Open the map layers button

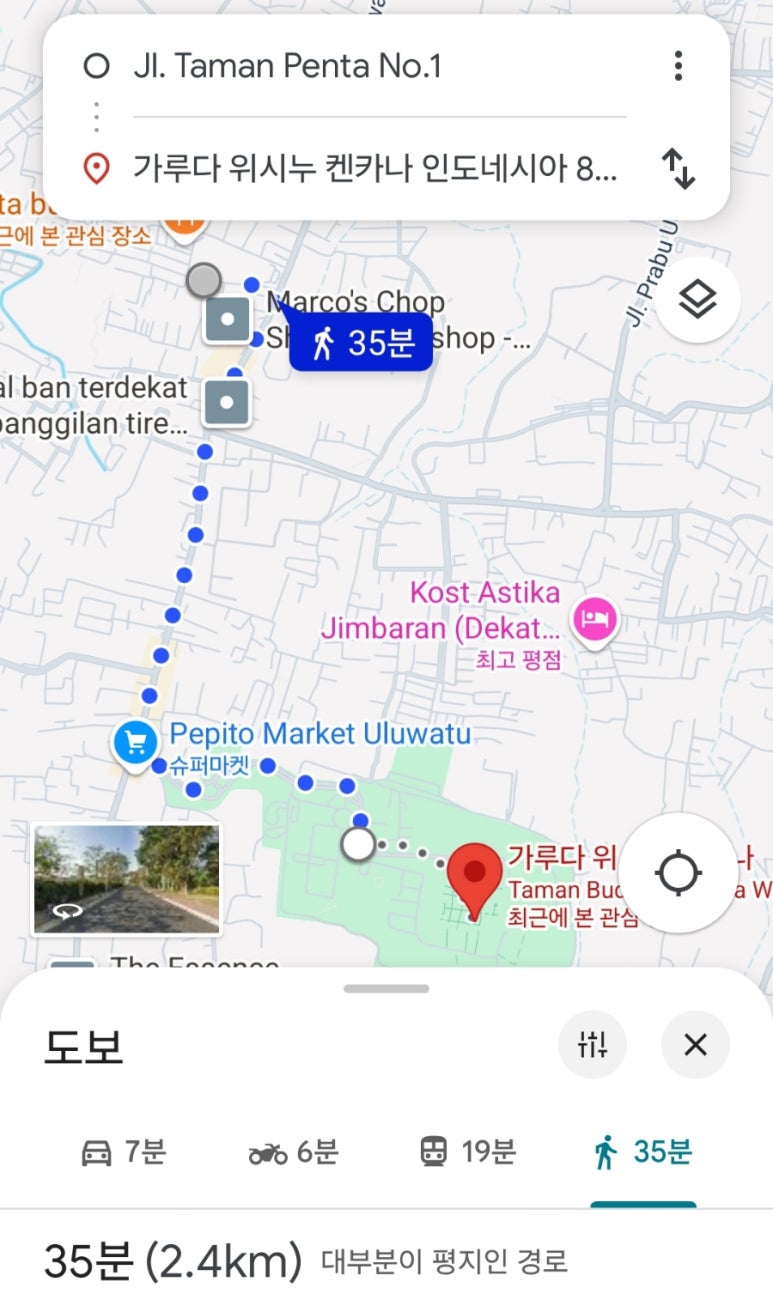point(697,299)
